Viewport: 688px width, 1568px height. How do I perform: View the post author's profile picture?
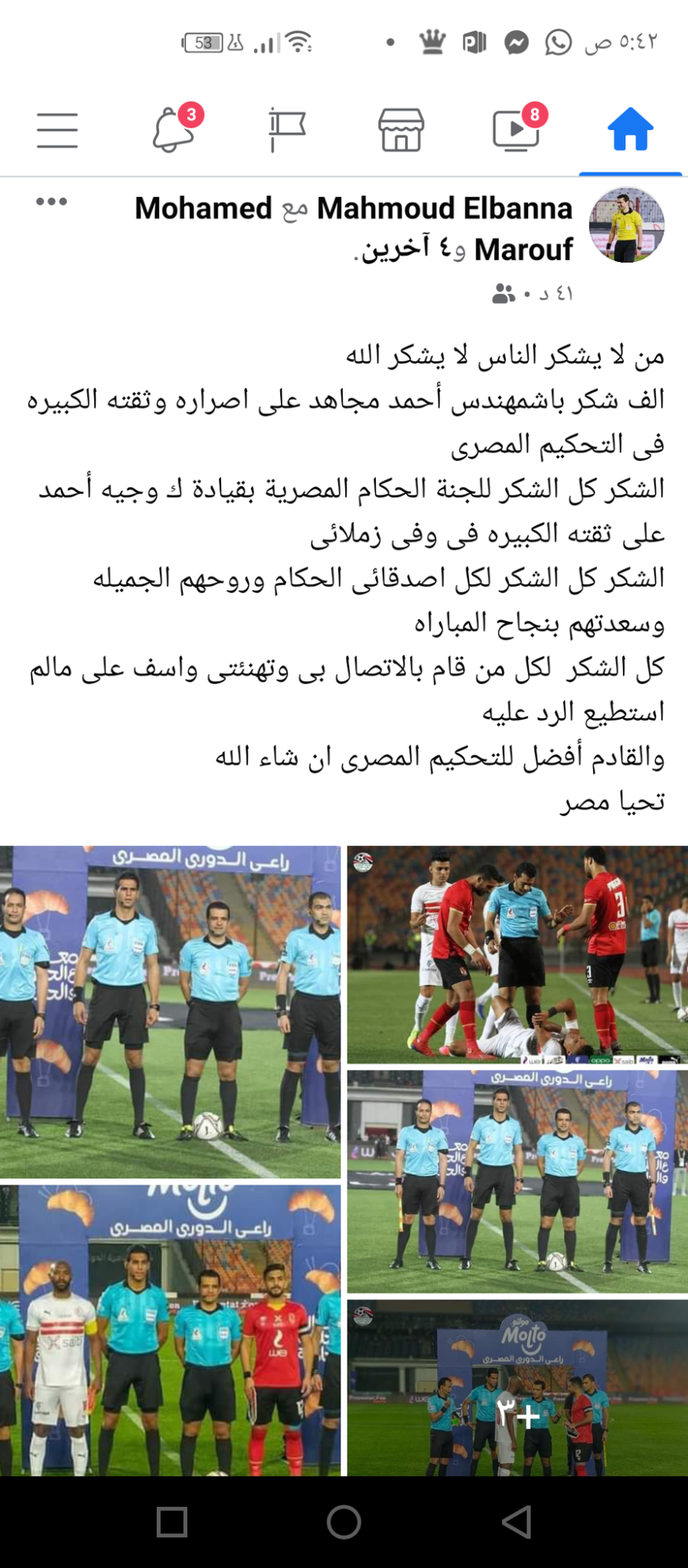pos(627,225)
